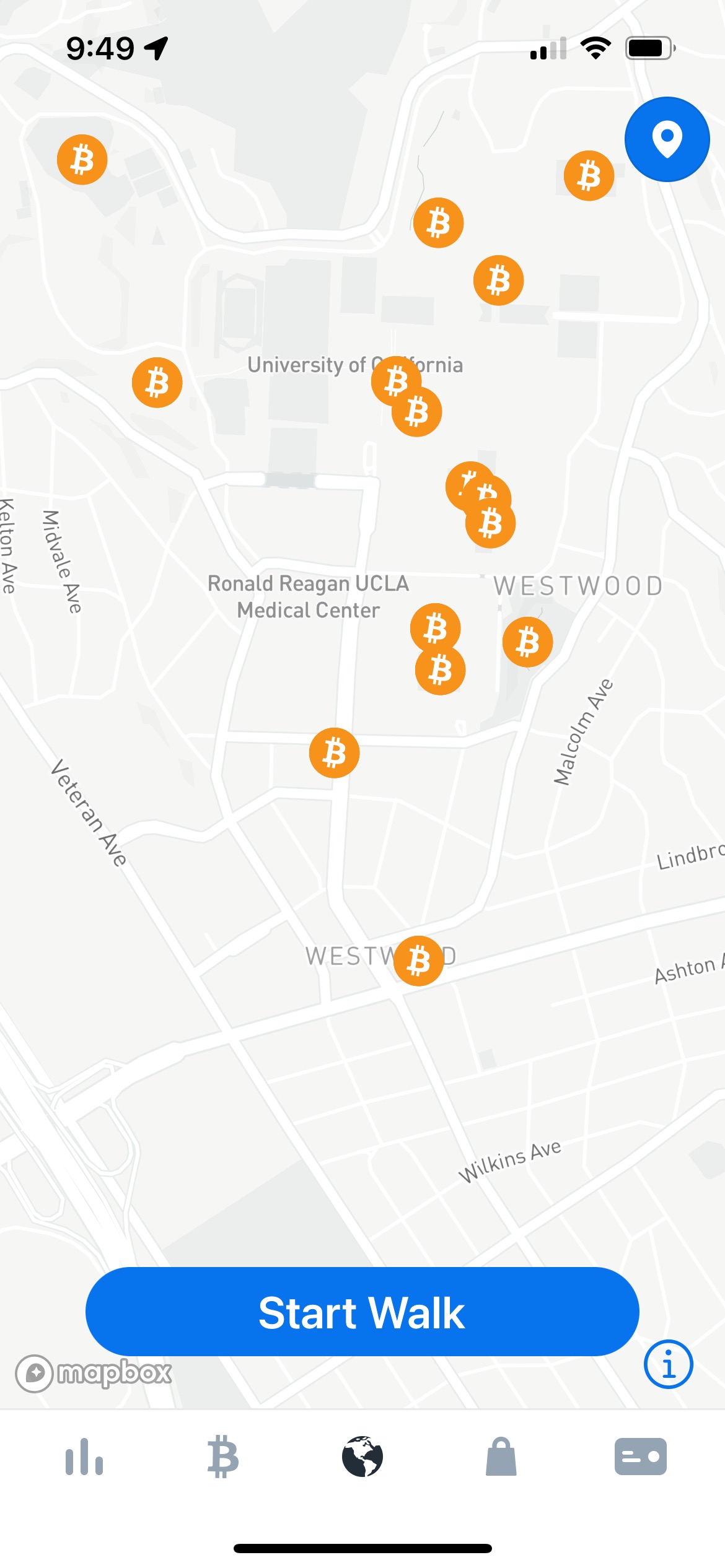This screenshot has width=725, height=1568.
Task: Select Bitcoin marker on lower Westwood label
Action: pyautogui.click(x=419, y=960)
